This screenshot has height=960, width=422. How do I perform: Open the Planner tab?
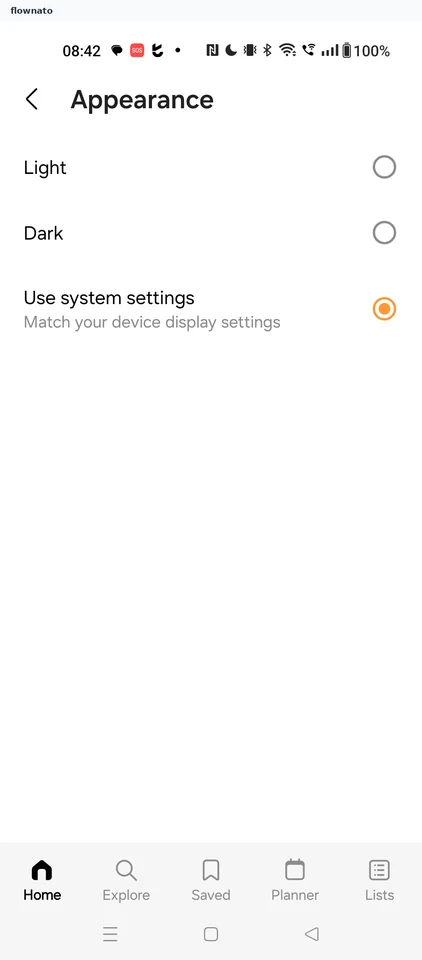pos(295,880)
